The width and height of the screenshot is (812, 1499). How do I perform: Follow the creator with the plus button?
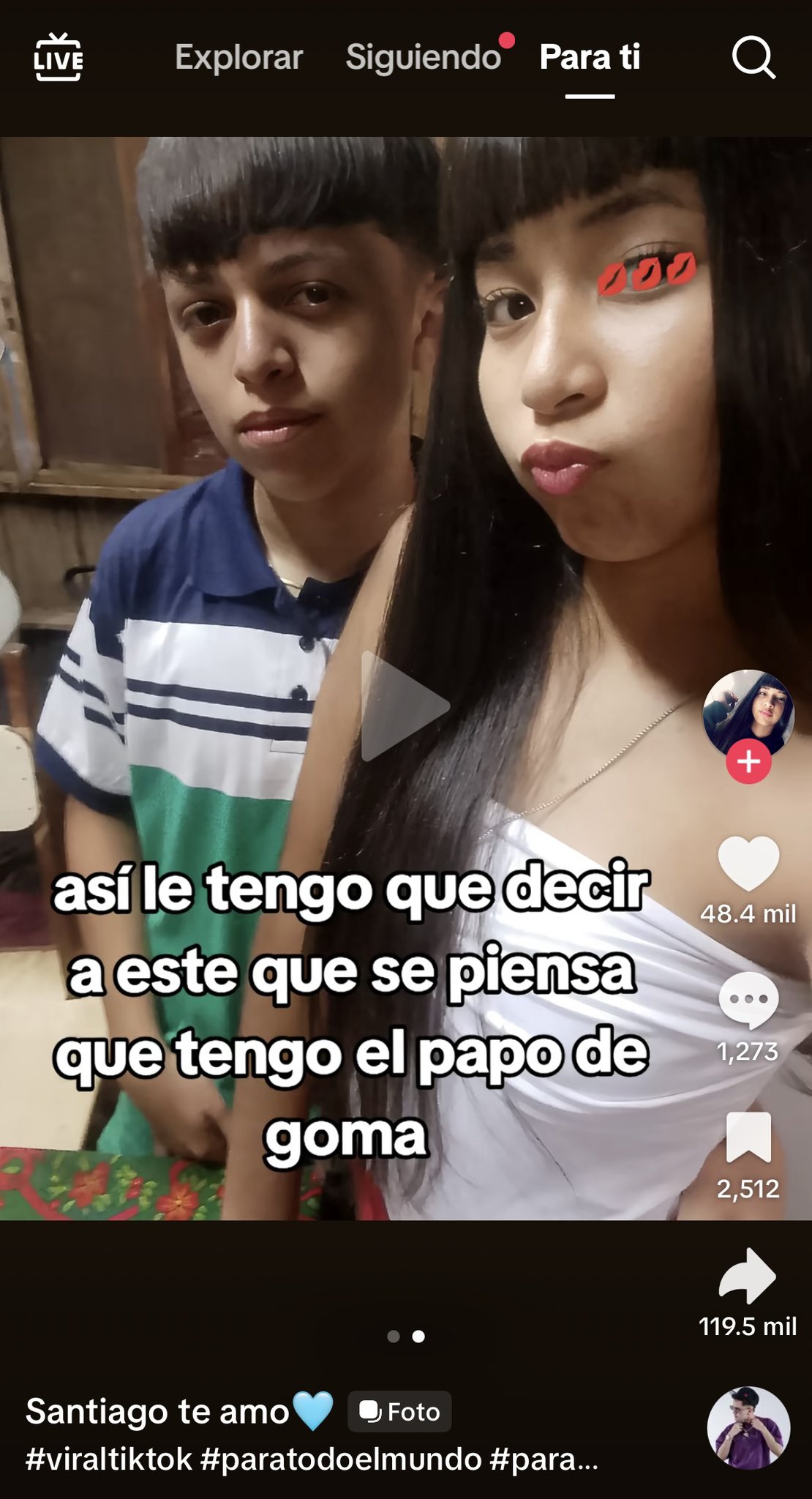pos(748,762)
